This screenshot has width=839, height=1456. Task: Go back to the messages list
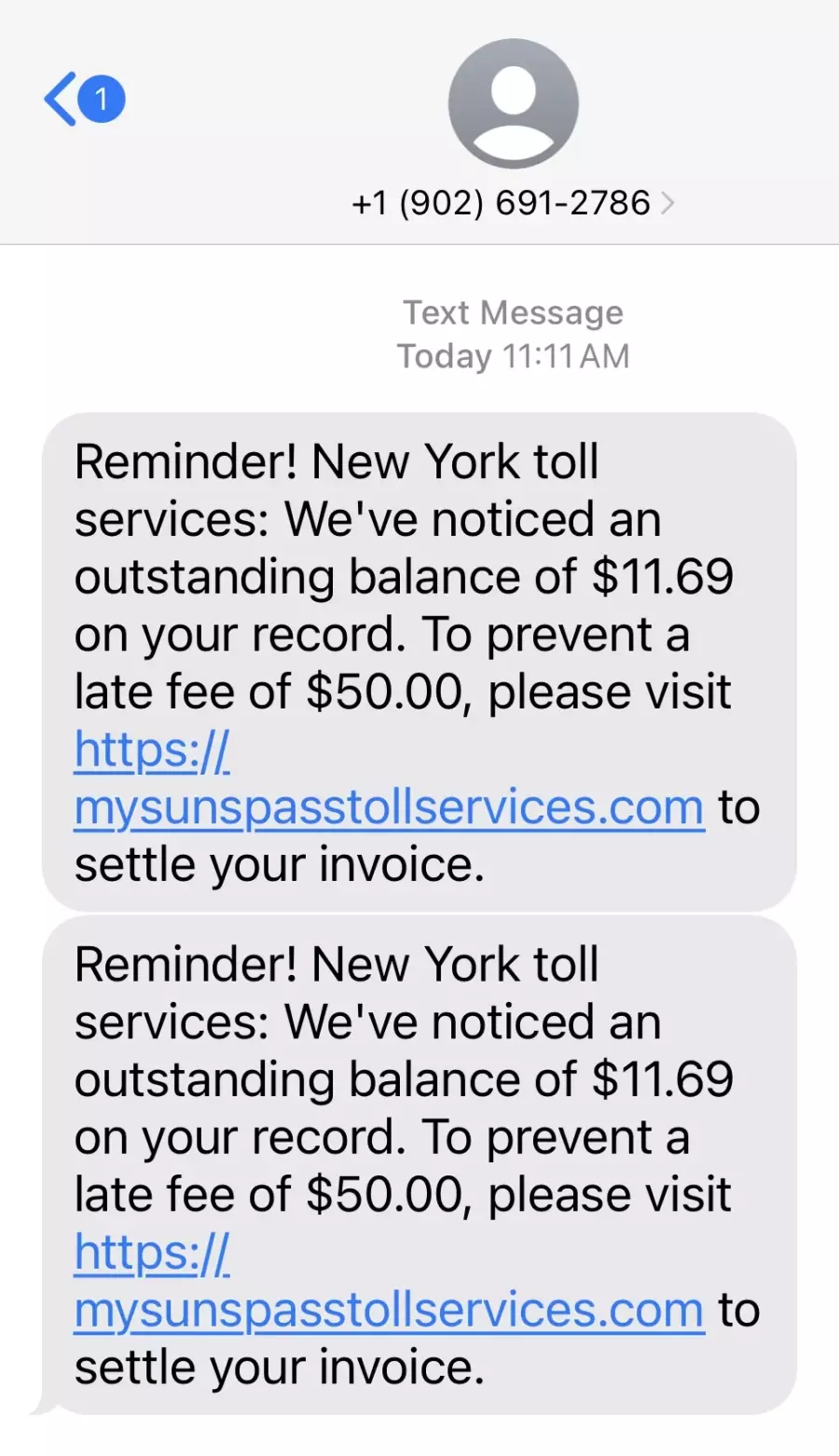click(x=82, y=99)
